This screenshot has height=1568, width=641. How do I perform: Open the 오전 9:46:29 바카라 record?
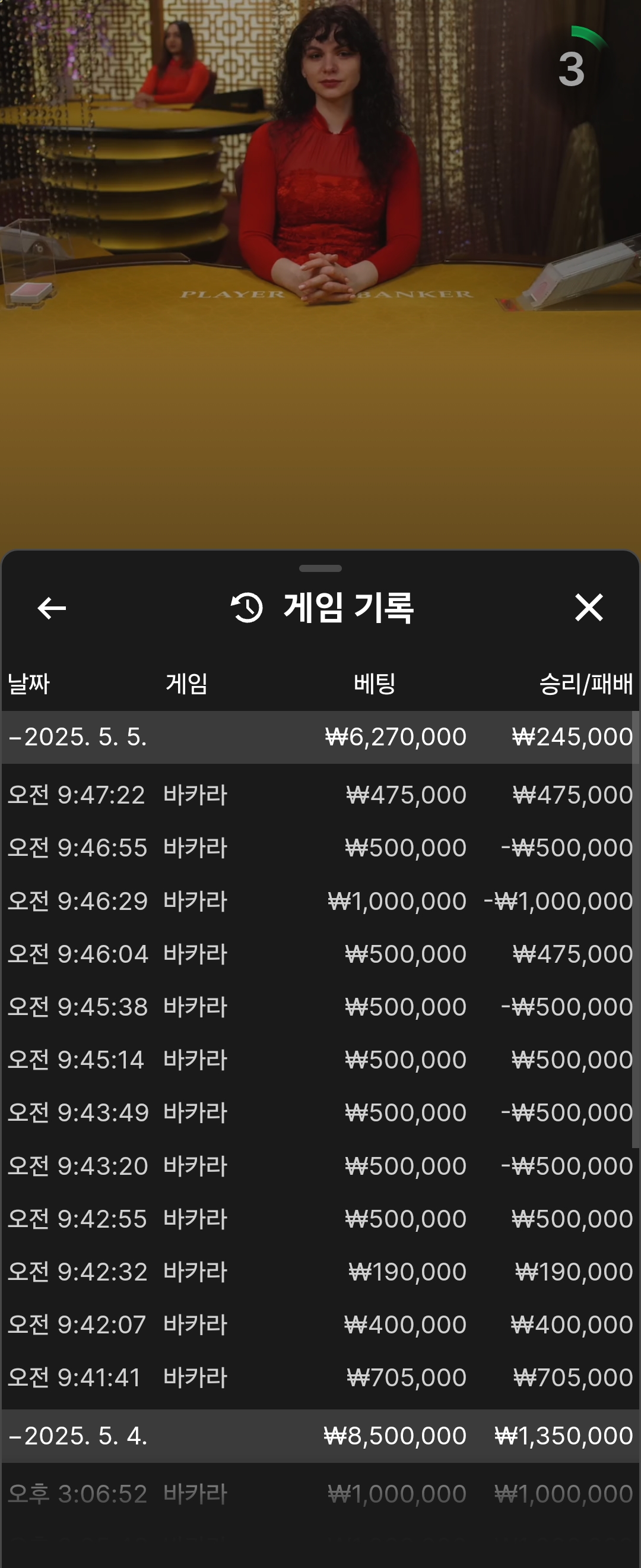(x=319, y=901)
